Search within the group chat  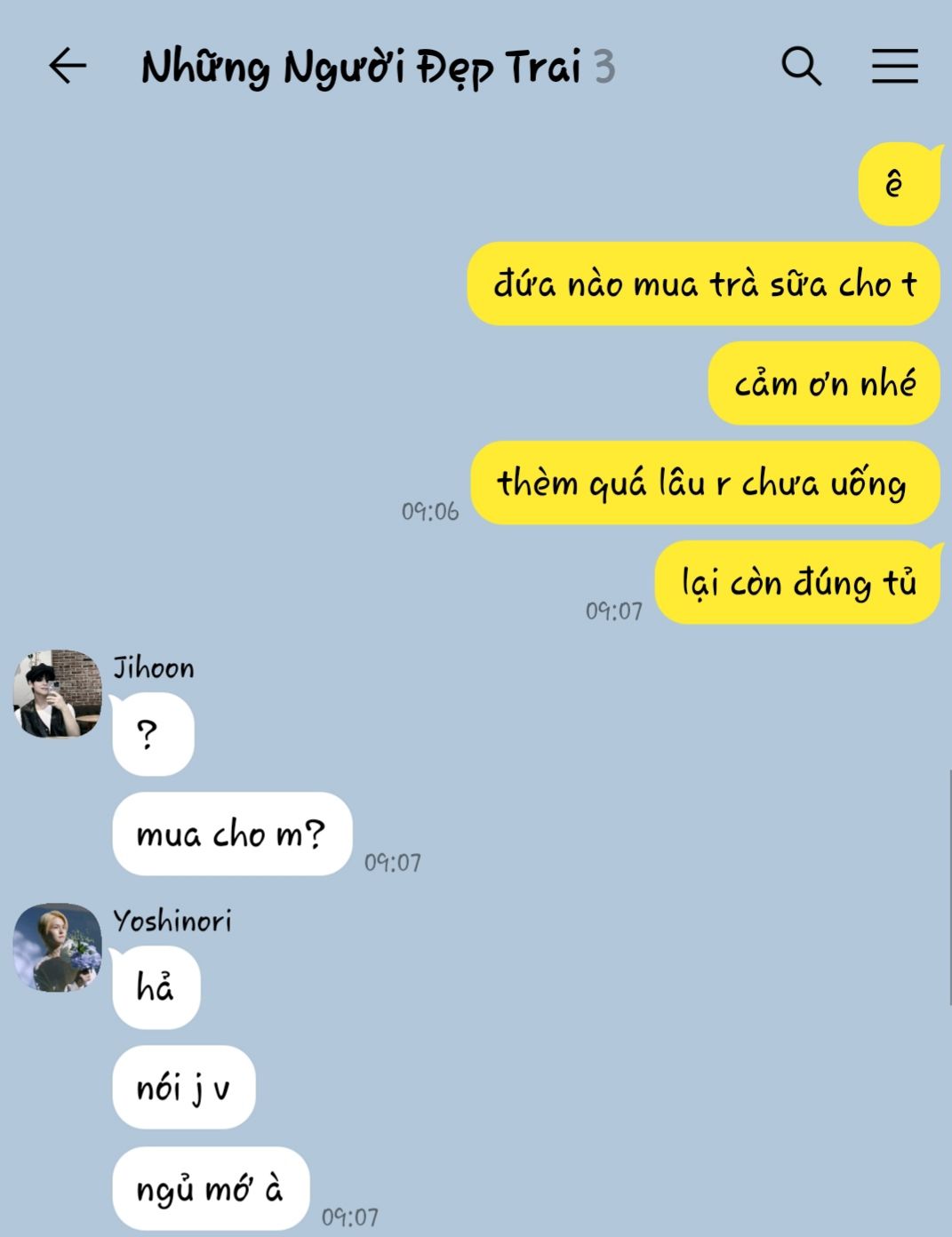pos(801,67)
